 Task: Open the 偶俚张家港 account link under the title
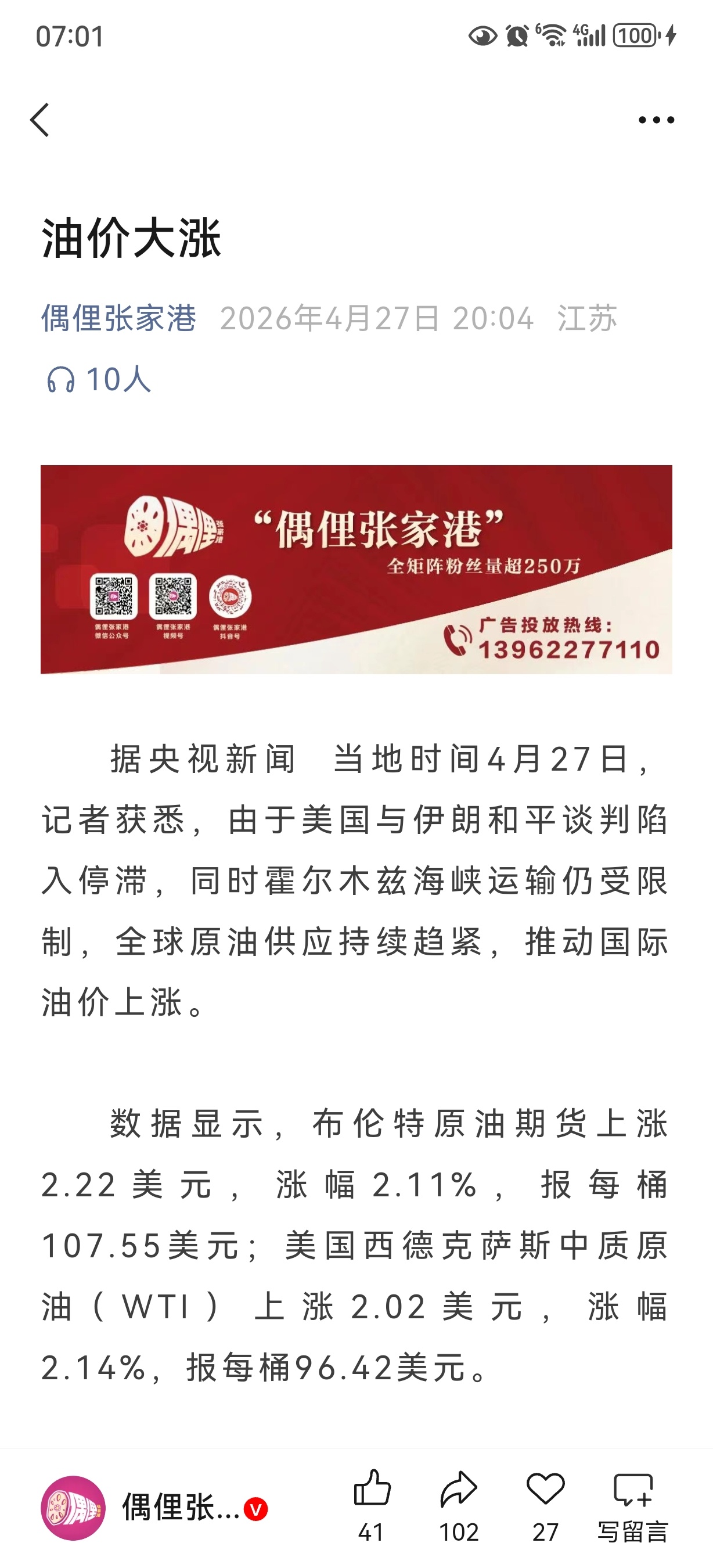118,318
